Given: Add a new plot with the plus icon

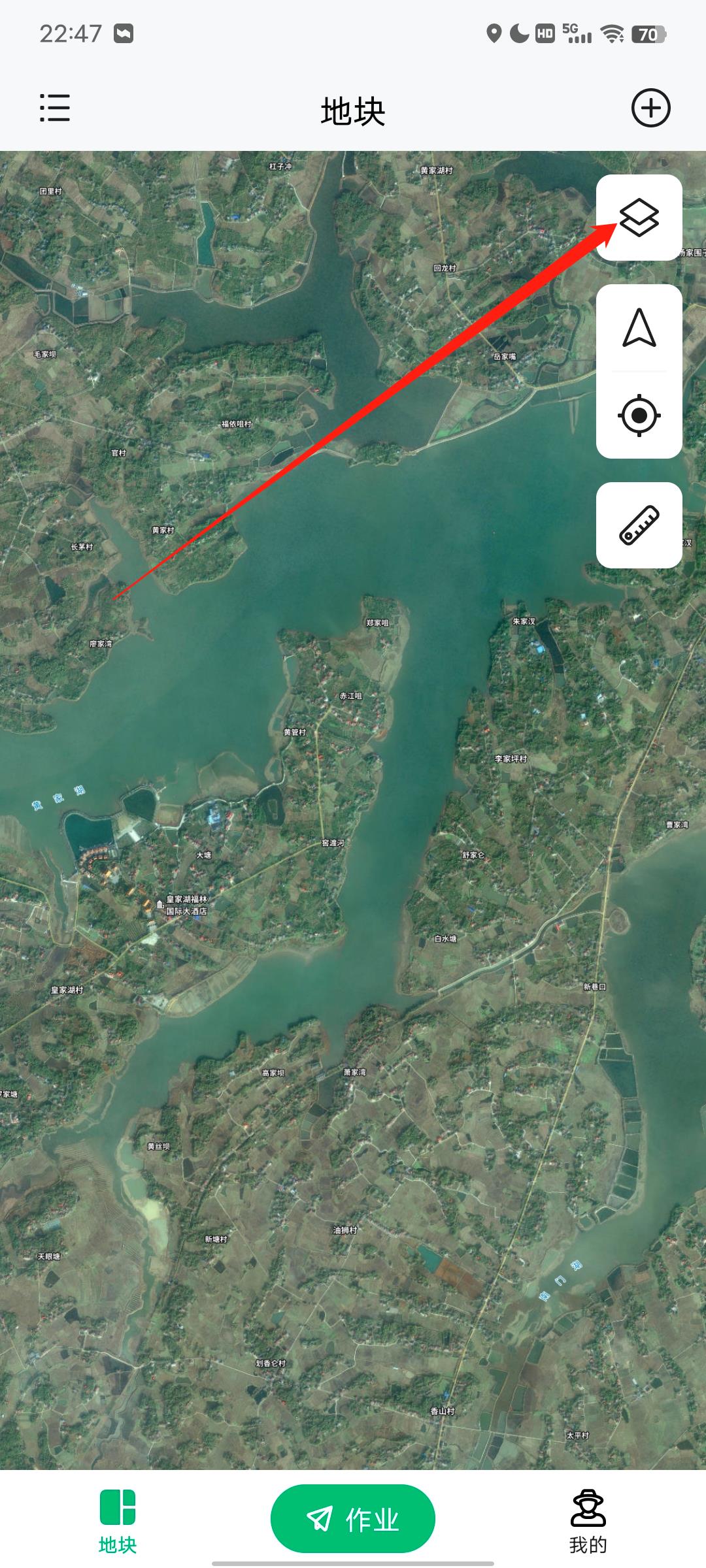Looking at the screenshot, I should 650,108.
